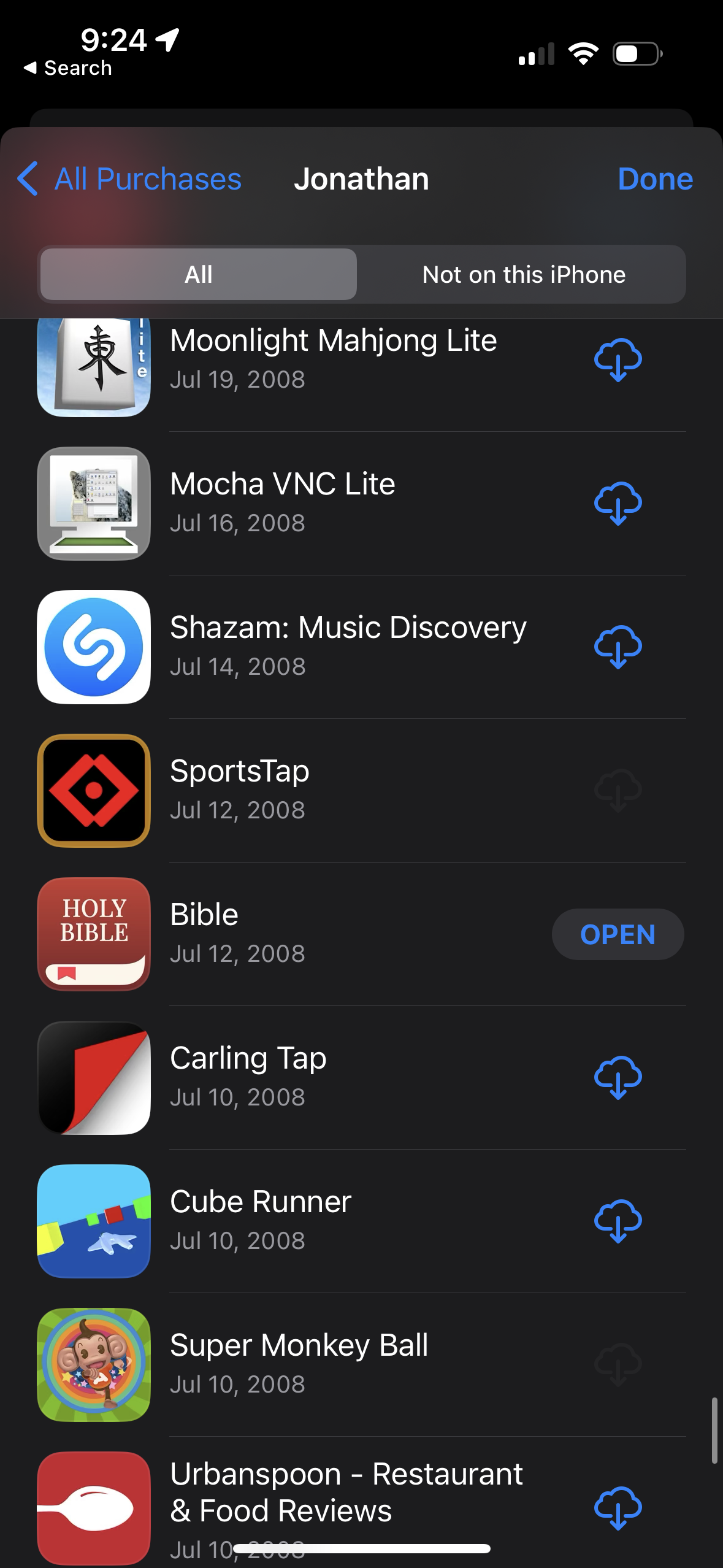Screen dimensions: 723x1568
Task: Download Shazam: Music Discovery
Action: coord(618,647)
